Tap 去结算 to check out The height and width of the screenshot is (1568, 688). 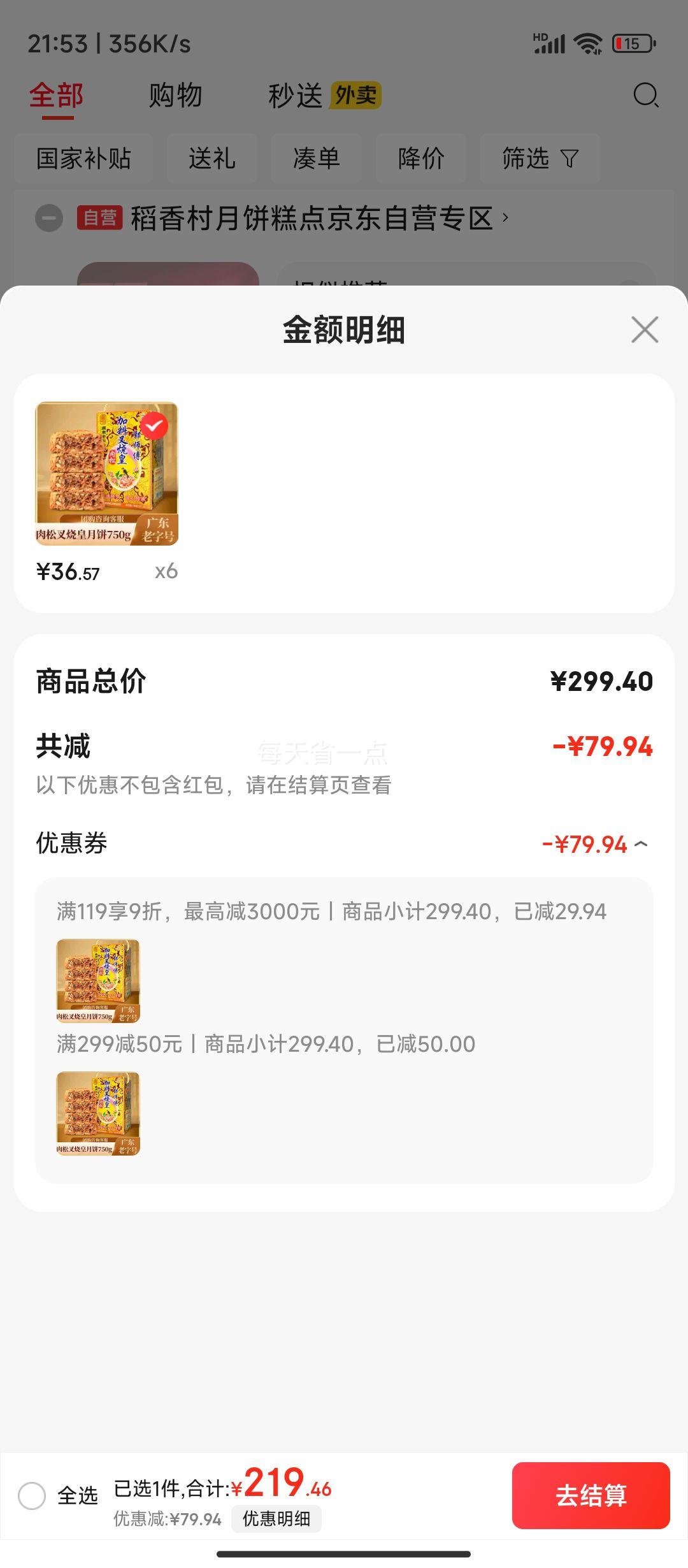(591, 1495)
